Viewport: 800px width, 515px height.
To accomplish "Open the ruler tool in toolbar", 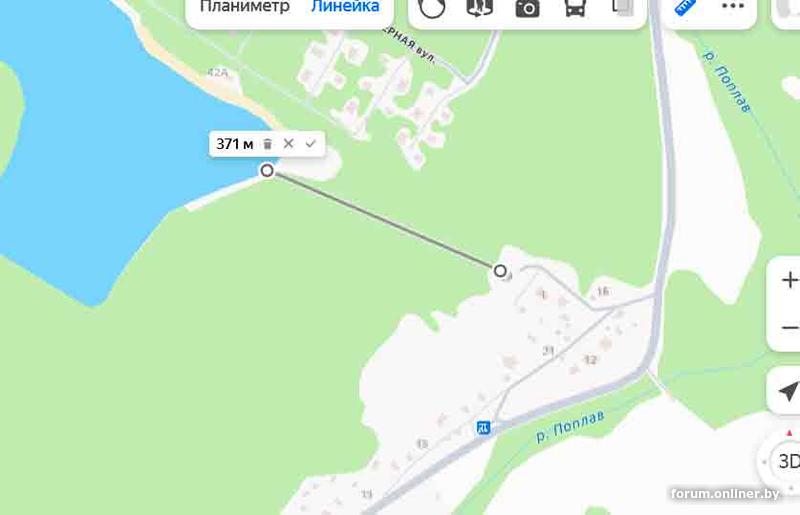I will pyautogui.click(x=686, y=7).
